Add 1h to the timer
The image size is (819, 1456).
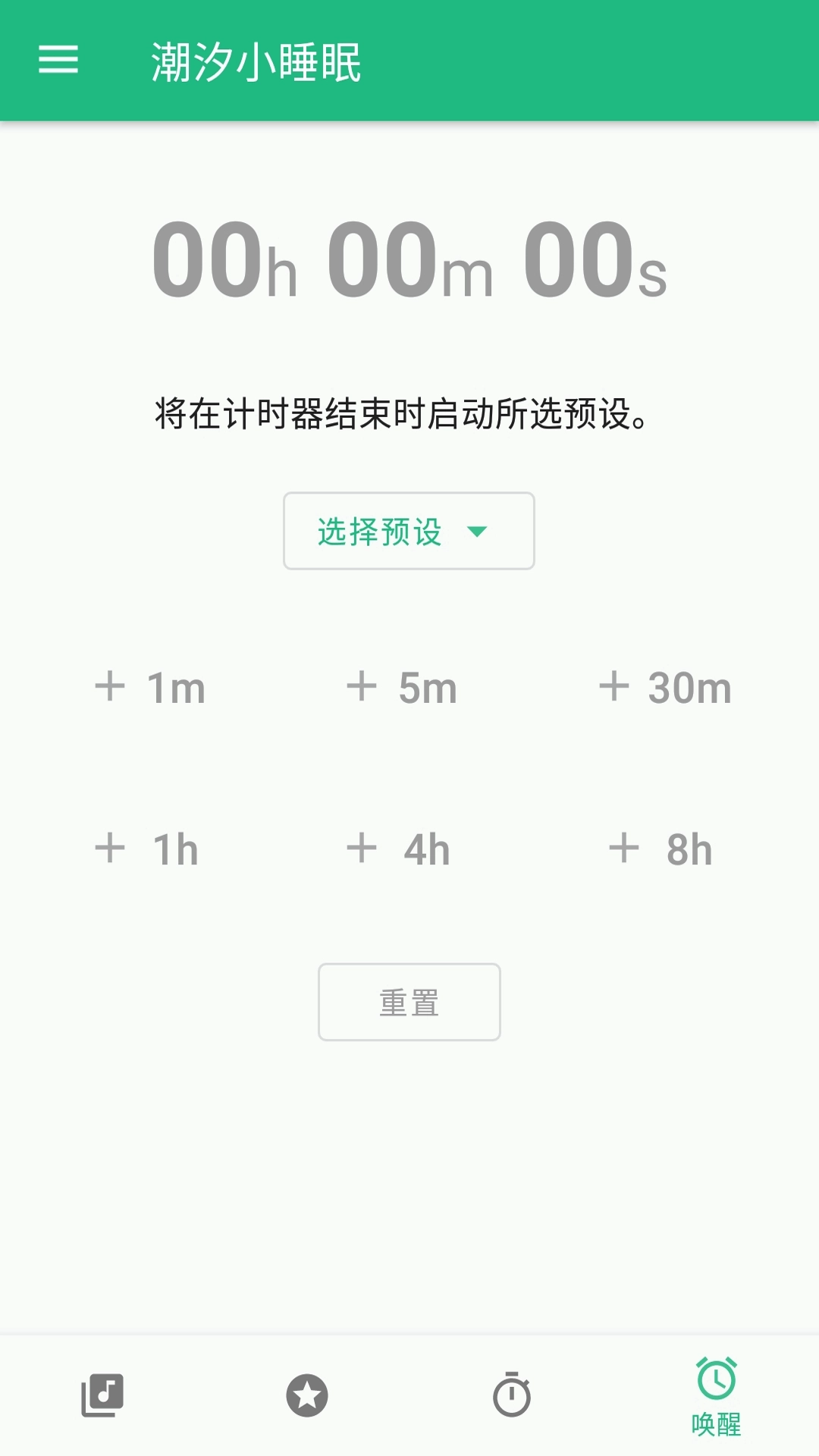pyautogui.click(x=148, y=849)
